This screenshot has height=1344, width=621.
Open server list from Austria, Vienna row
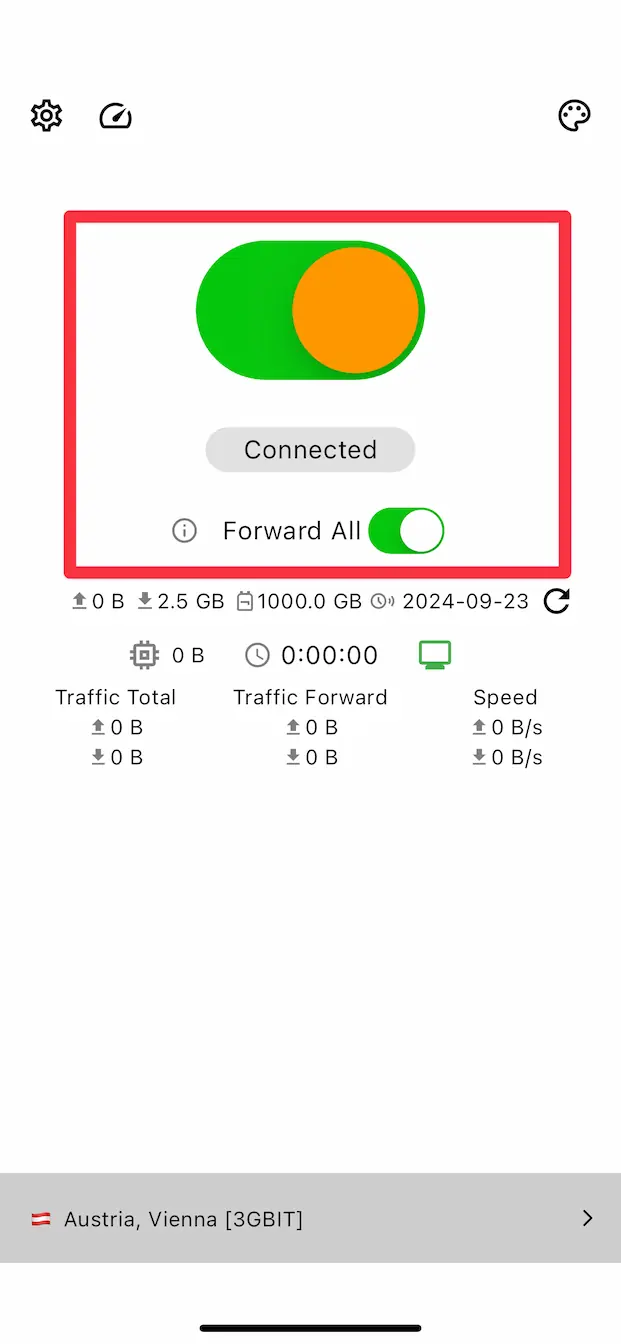tap(310, 1218)
